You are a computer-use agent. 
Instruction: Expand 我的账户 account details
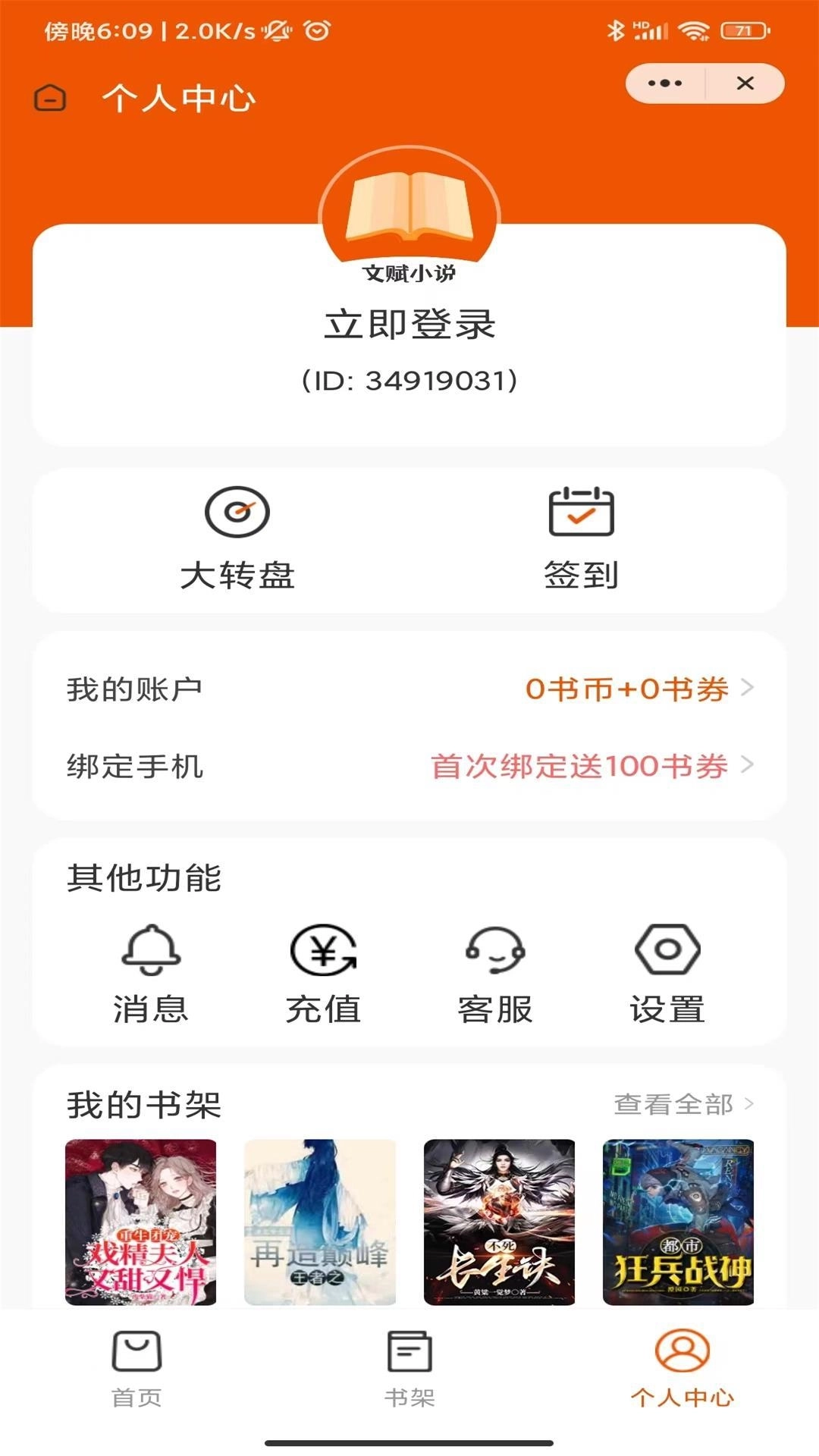[409, 690]
